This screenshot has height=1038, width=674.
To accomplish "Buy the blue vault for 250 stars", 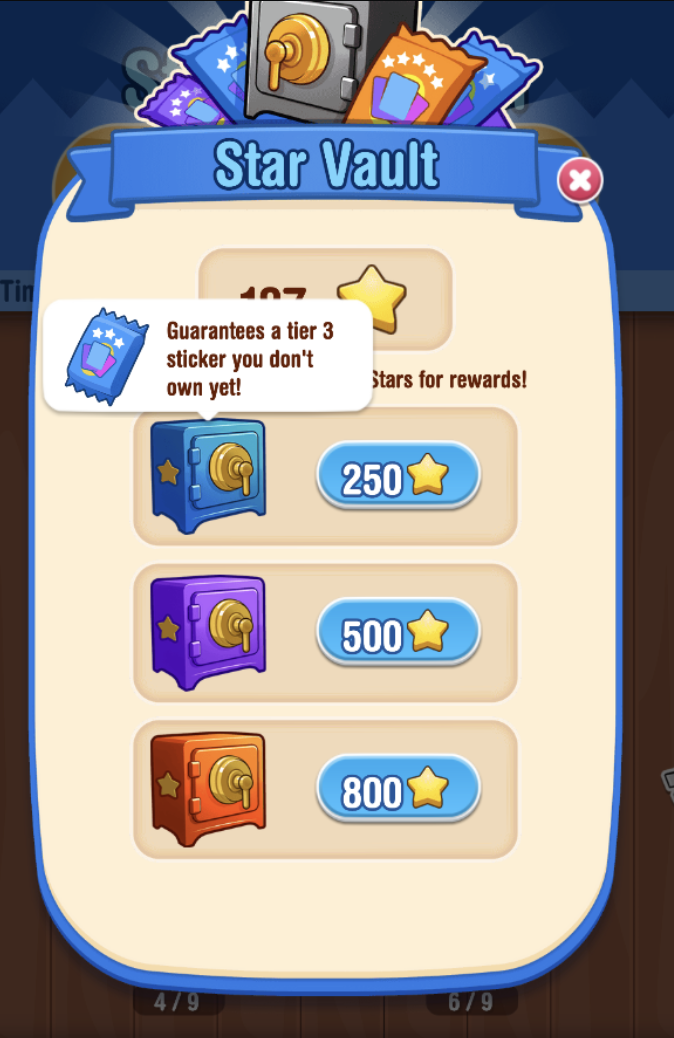I will tap(398, 478).
